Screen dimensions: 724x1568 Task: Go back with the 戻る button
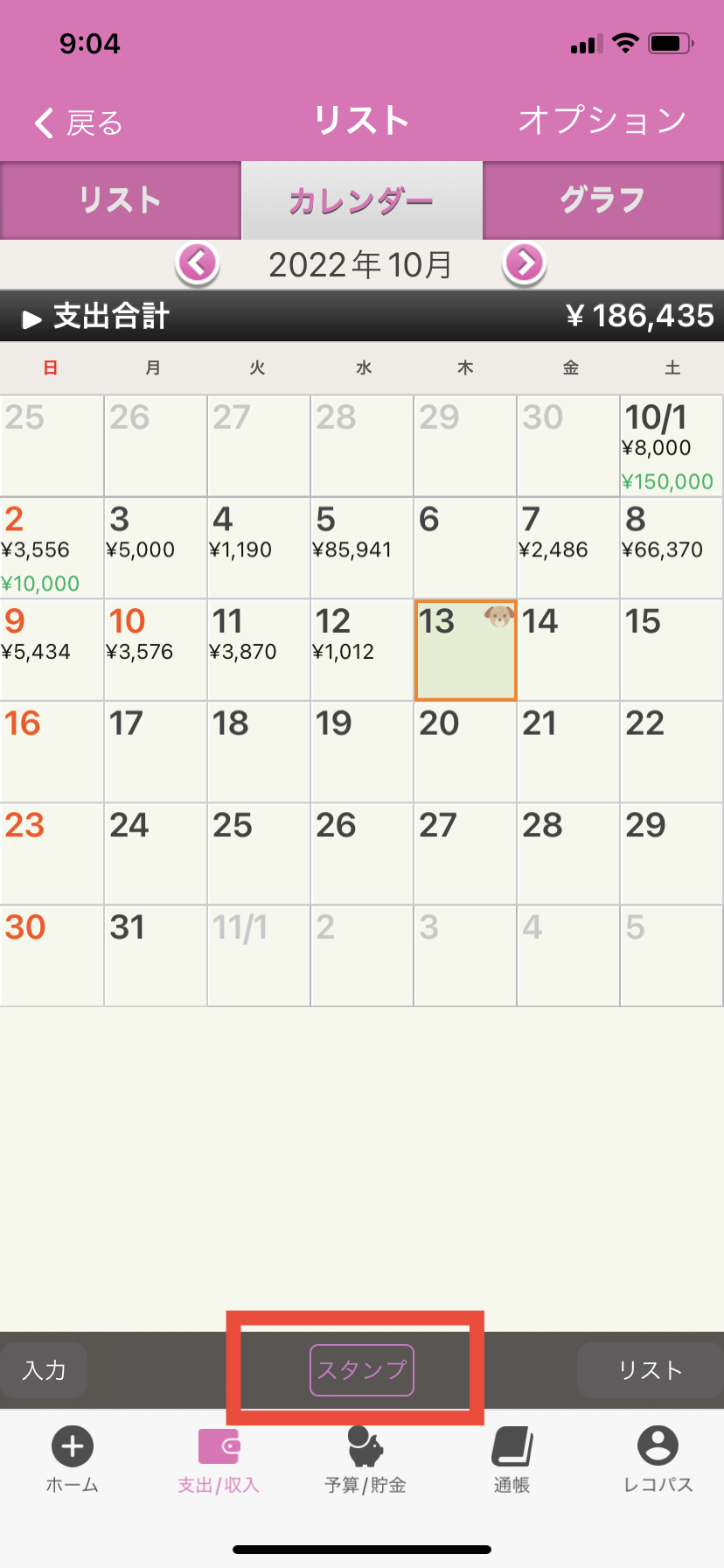pyautogui.click(x=79, y=122)
